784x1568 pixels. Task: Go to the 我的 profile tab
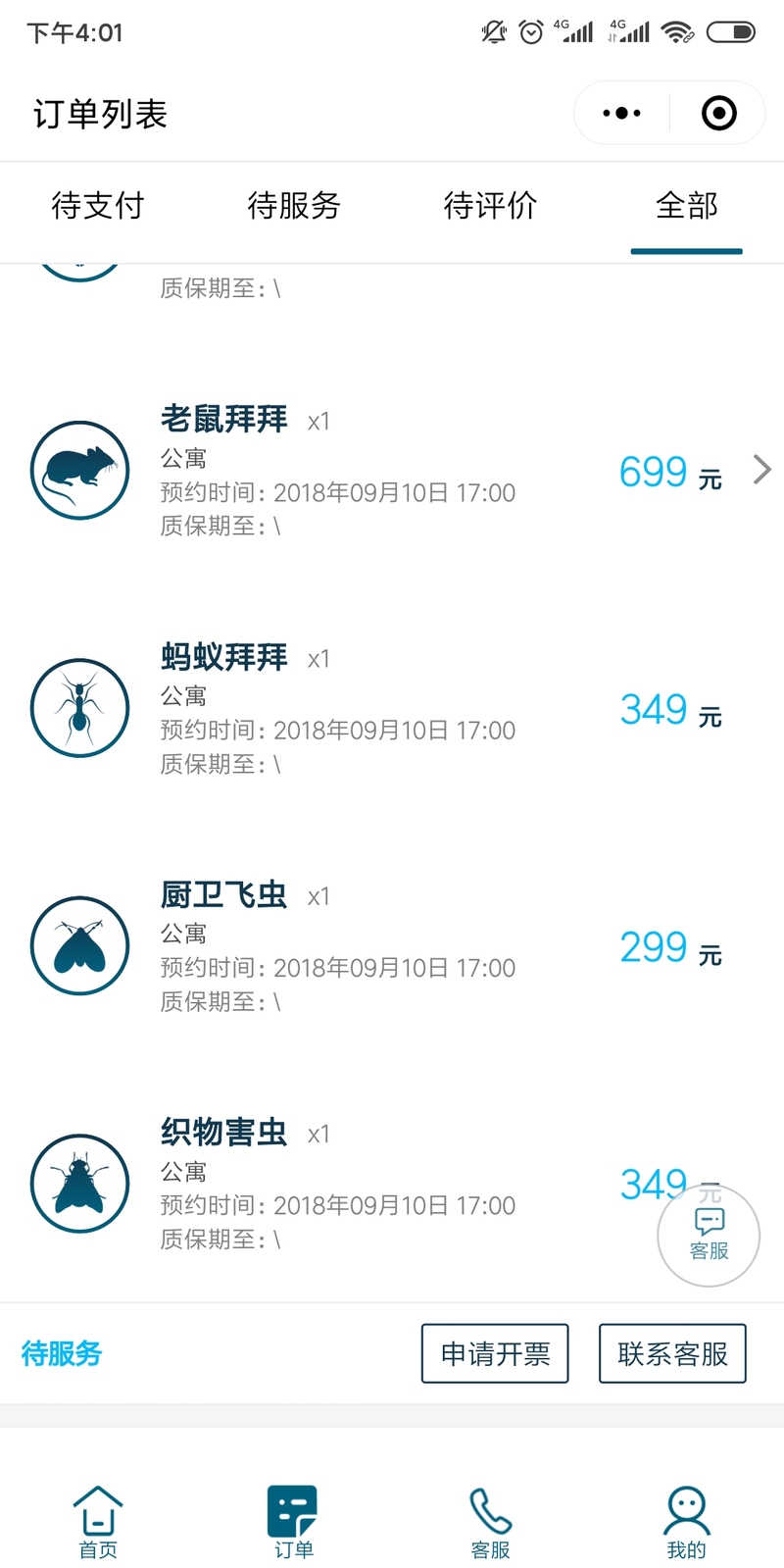point(686,1522)
